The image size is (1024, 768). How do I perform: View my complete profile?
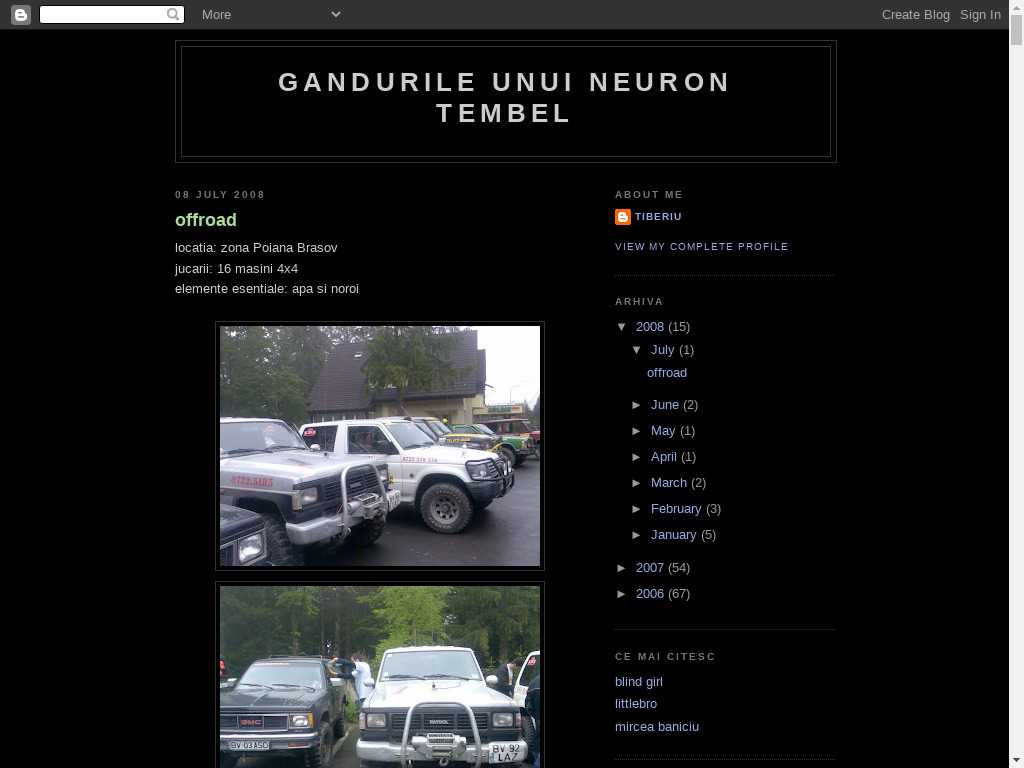pyautogui.click(x=701, y=246)
